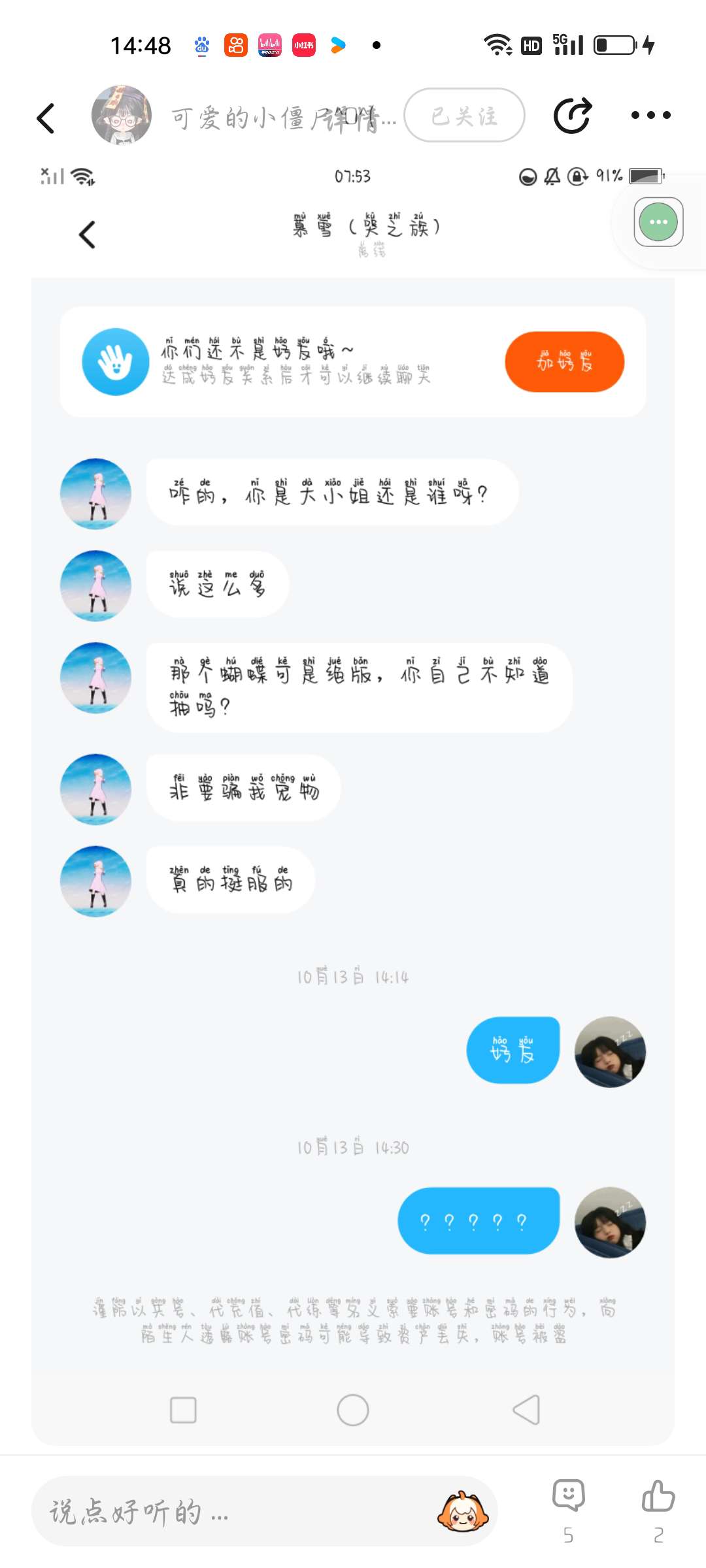Open the three-dot overflow menu
Screen dimensions: 706x1568
coord(650,116)
